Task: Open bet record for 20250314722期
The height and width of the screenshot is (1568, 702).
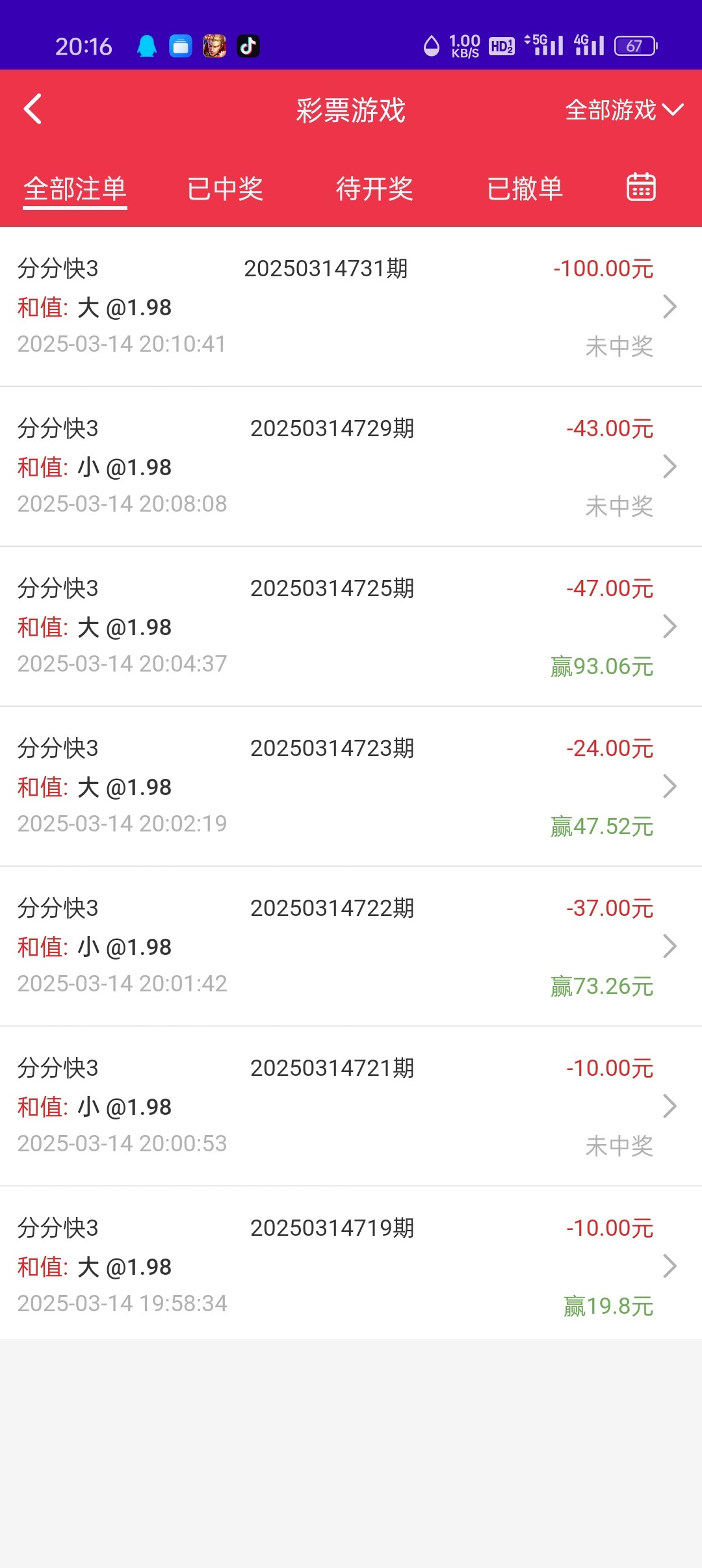Action: 351,946
